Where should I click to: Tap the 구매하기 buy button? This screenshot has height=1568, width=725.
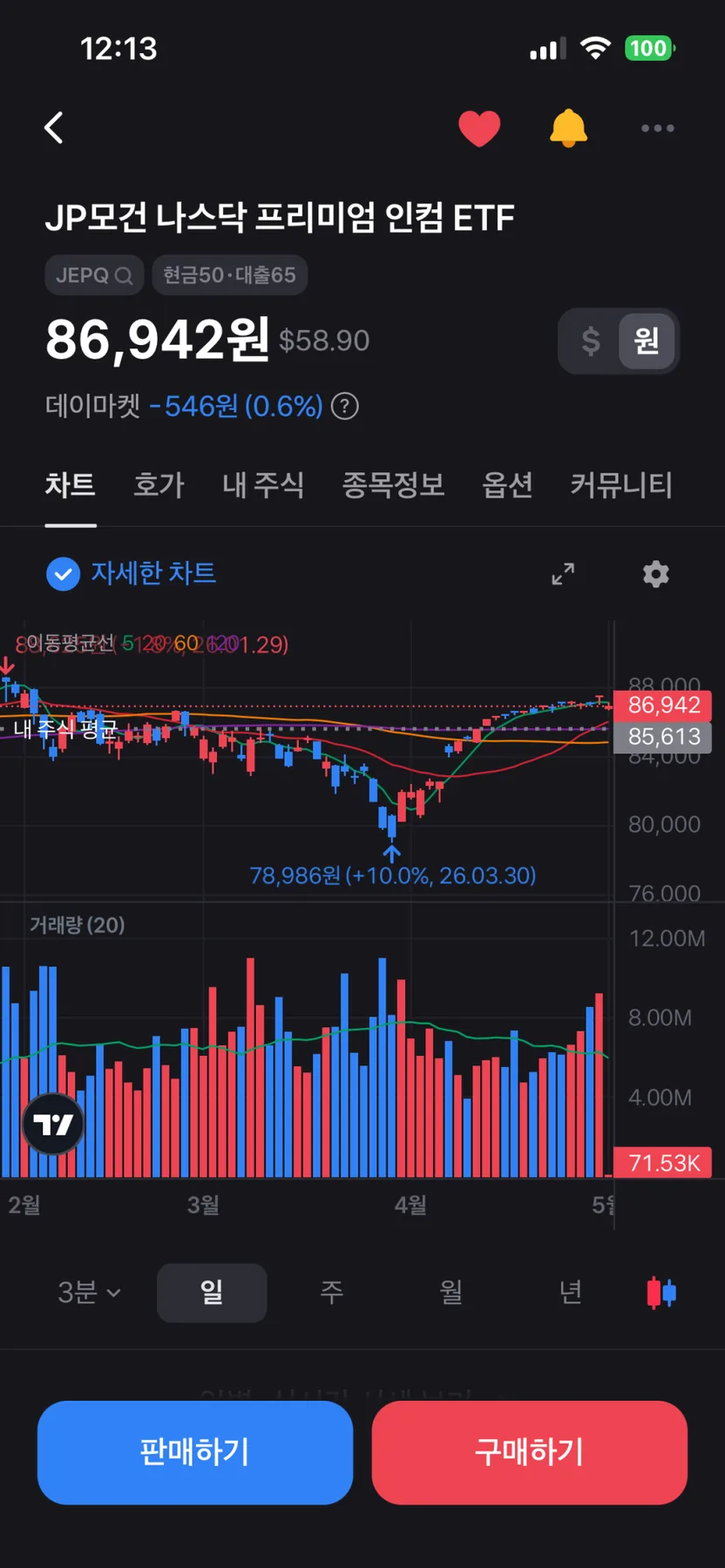(530, 1452)
